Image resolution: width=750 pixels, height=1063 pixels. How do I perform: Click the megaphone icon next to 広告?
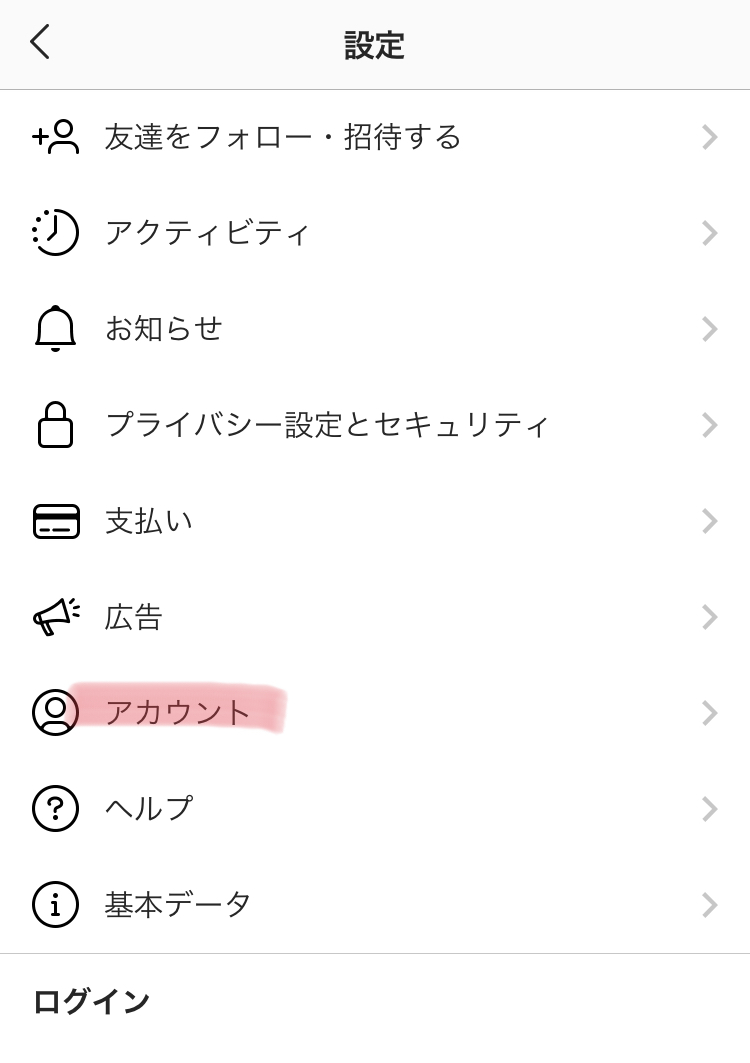56,617
